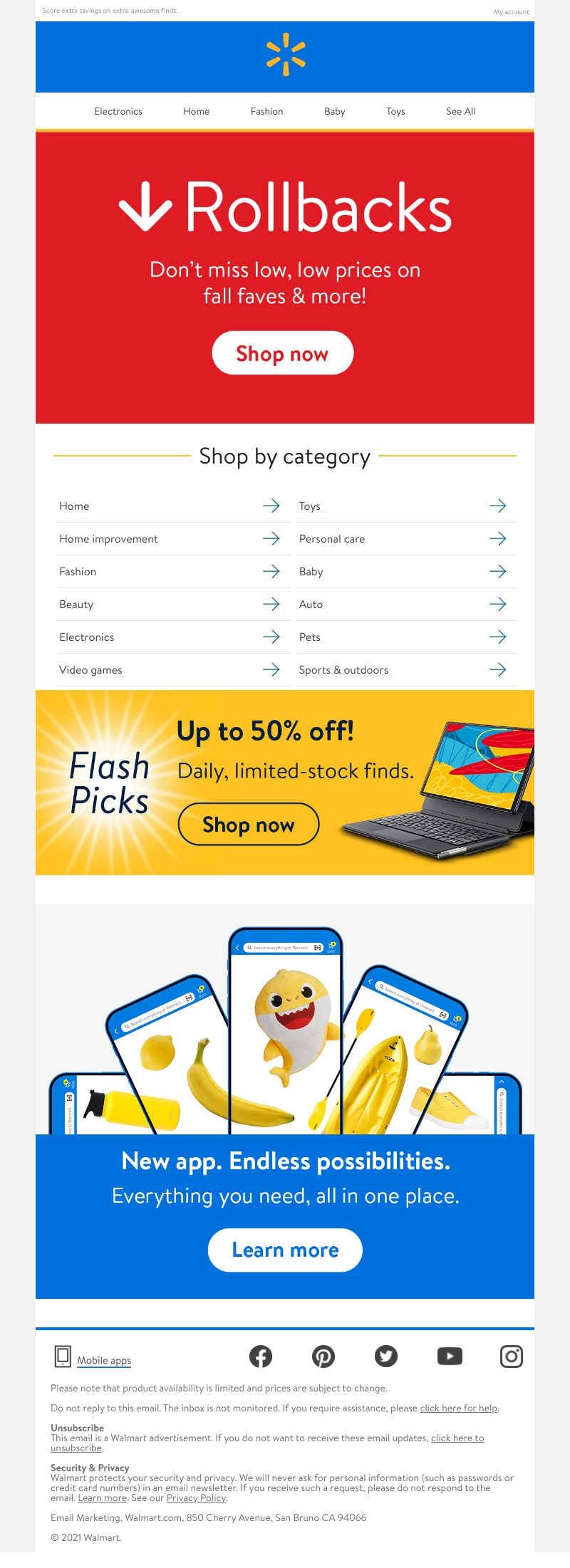Open the Mobile apps link

tap(104, 1360)
